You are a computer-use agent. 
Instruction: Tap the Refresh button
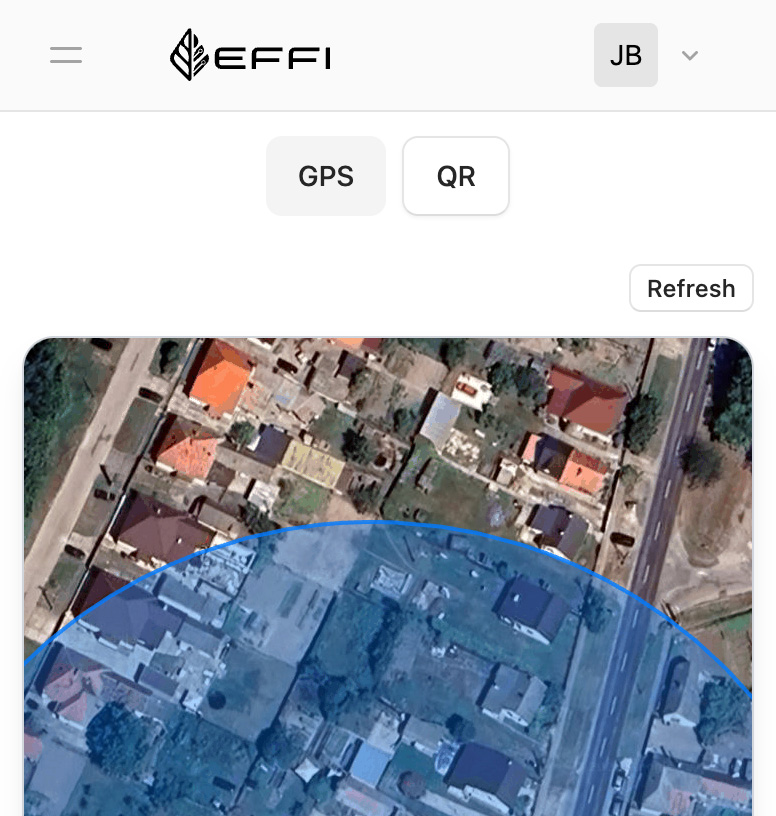691,288
